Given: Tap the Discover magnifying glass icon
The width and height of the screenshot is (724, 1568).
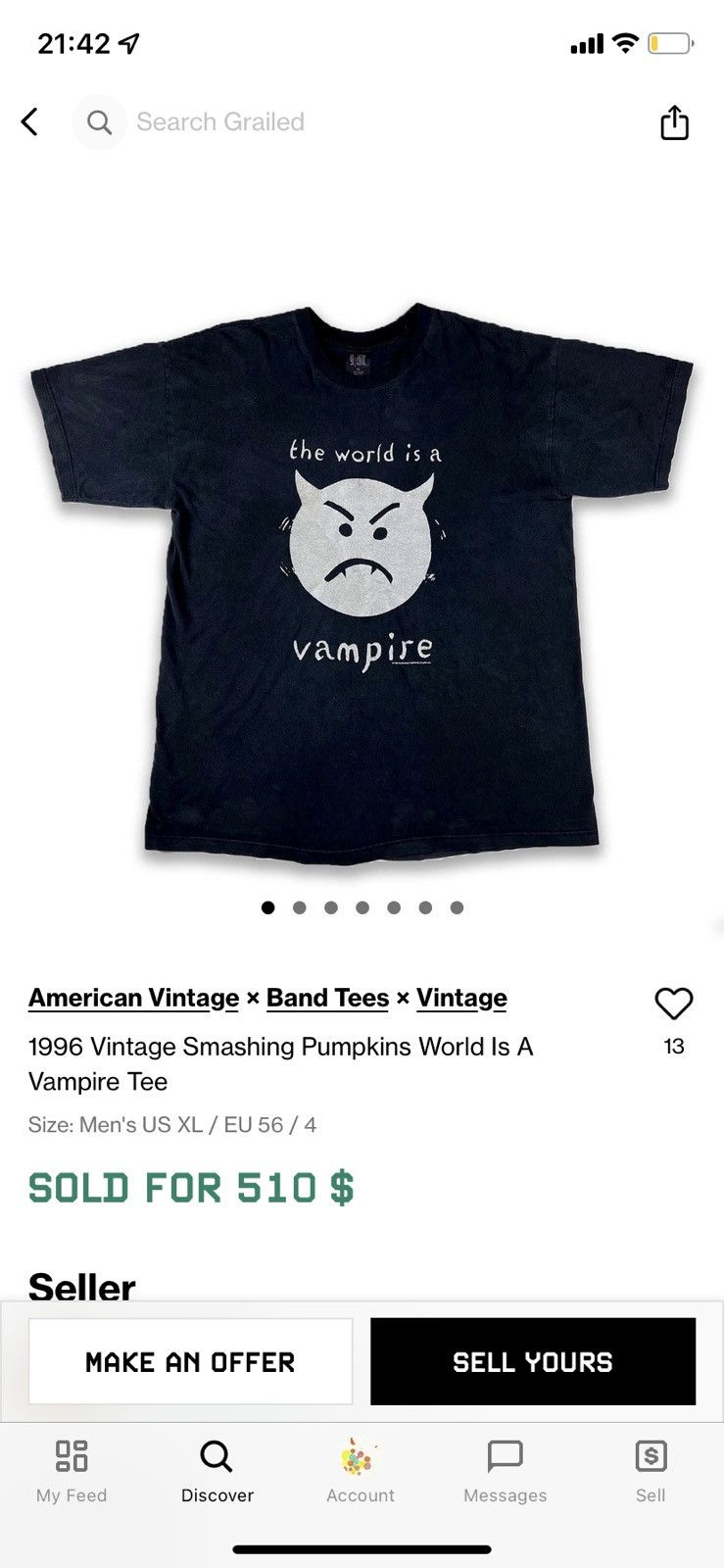Looking at the screenshot, I should 217,1457.
